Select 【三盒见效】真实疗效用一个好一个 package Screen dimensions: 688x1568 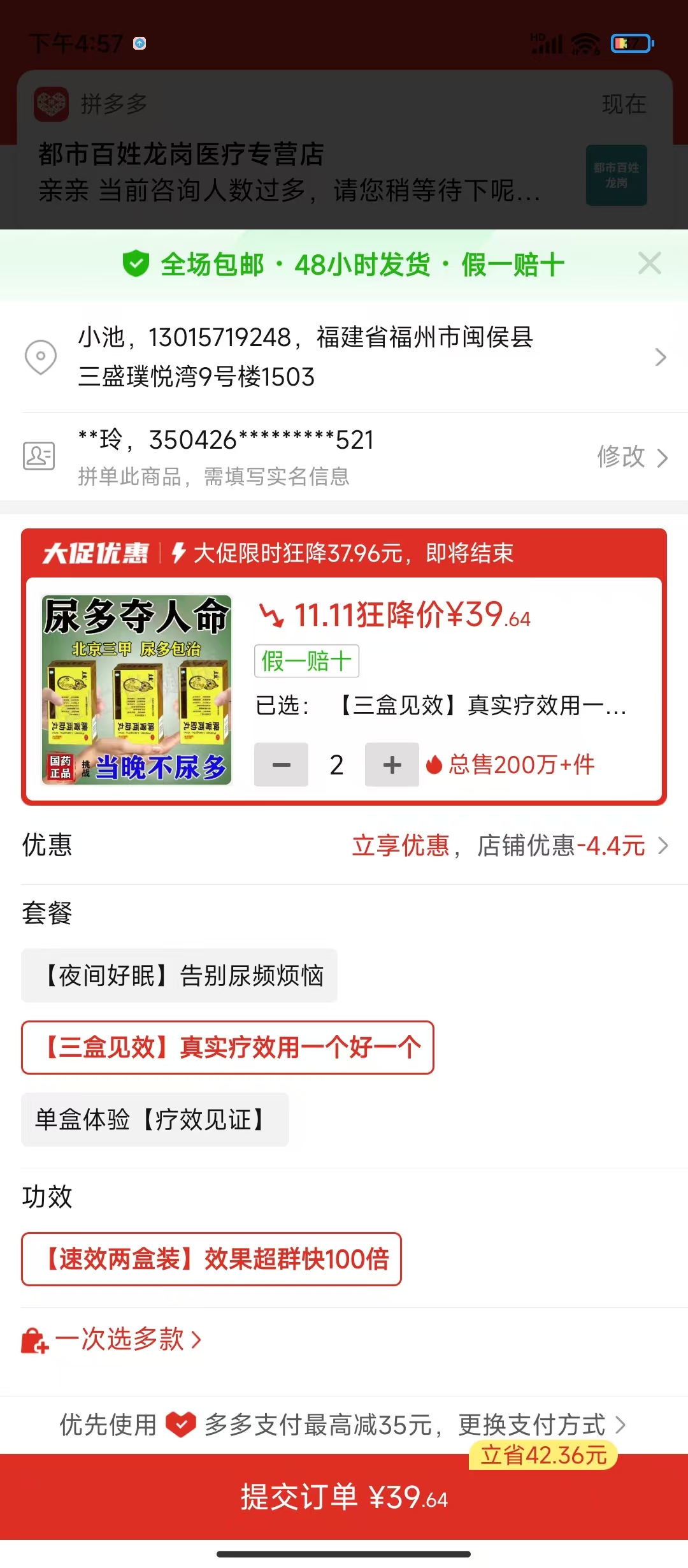pos(227,1047)
